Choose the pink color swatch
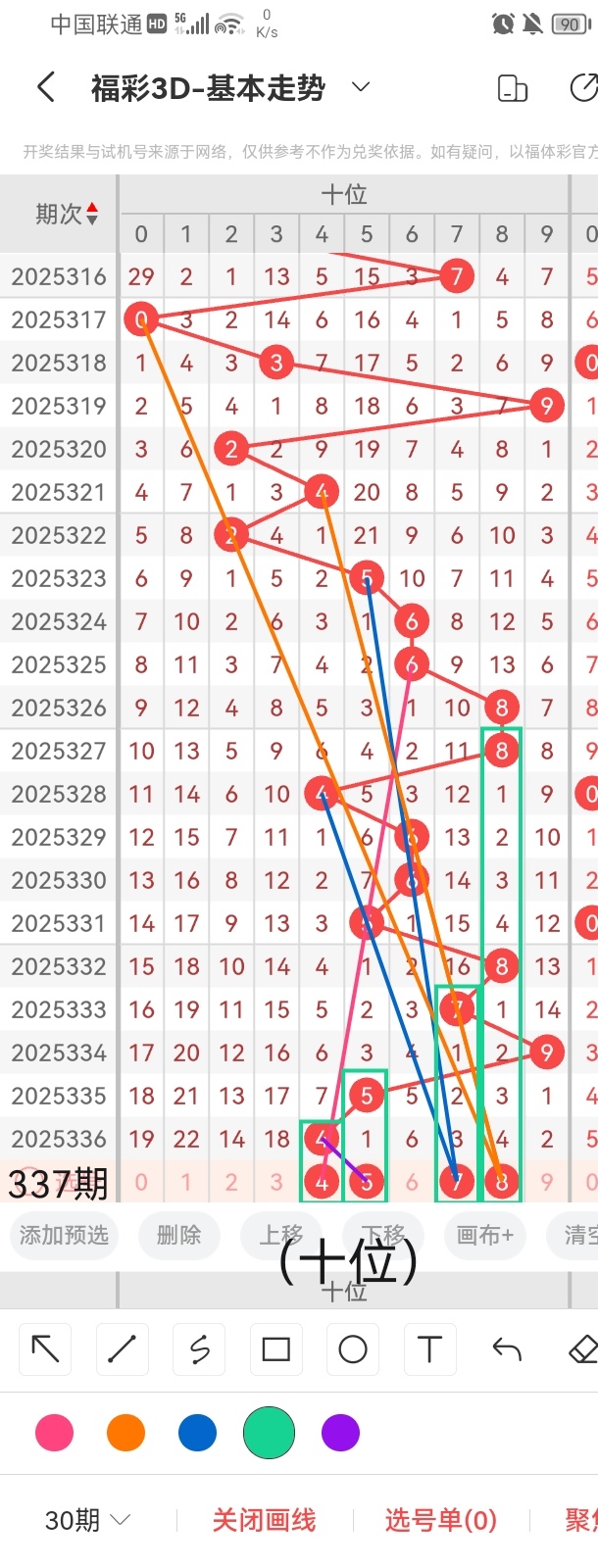Viewport: 598px width, 1568px height. pos(54,1433)
